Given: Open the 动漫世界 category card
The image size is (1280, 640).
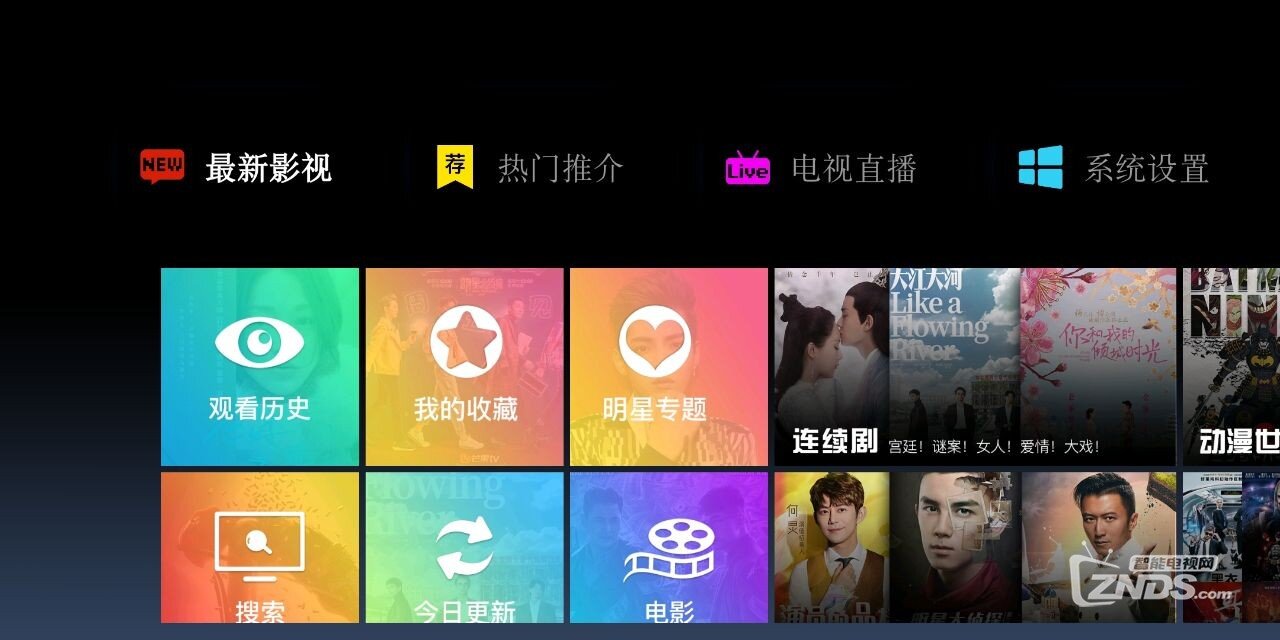Looking at the screenshot, I should point(1232,366).
